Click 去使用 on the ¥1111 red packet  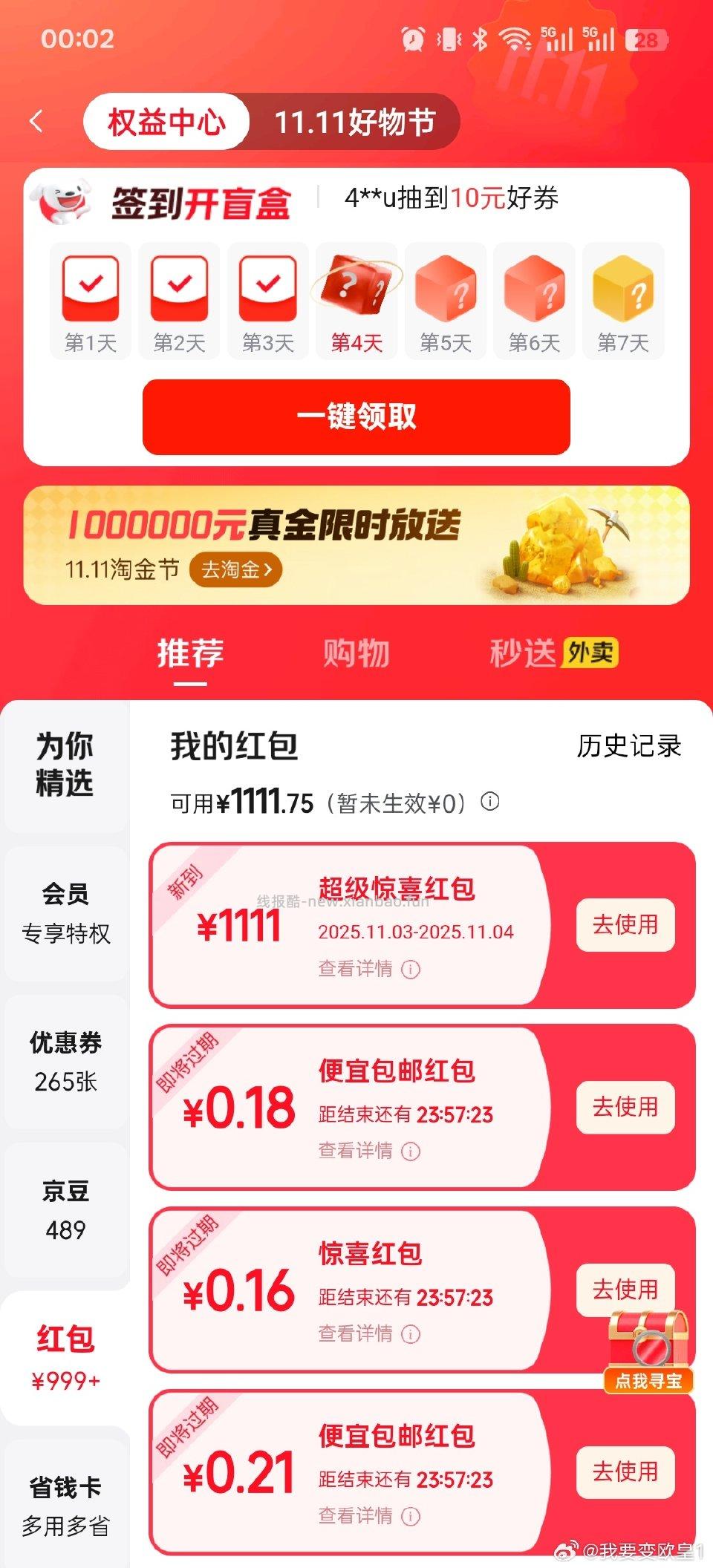(x=625, y=924)
